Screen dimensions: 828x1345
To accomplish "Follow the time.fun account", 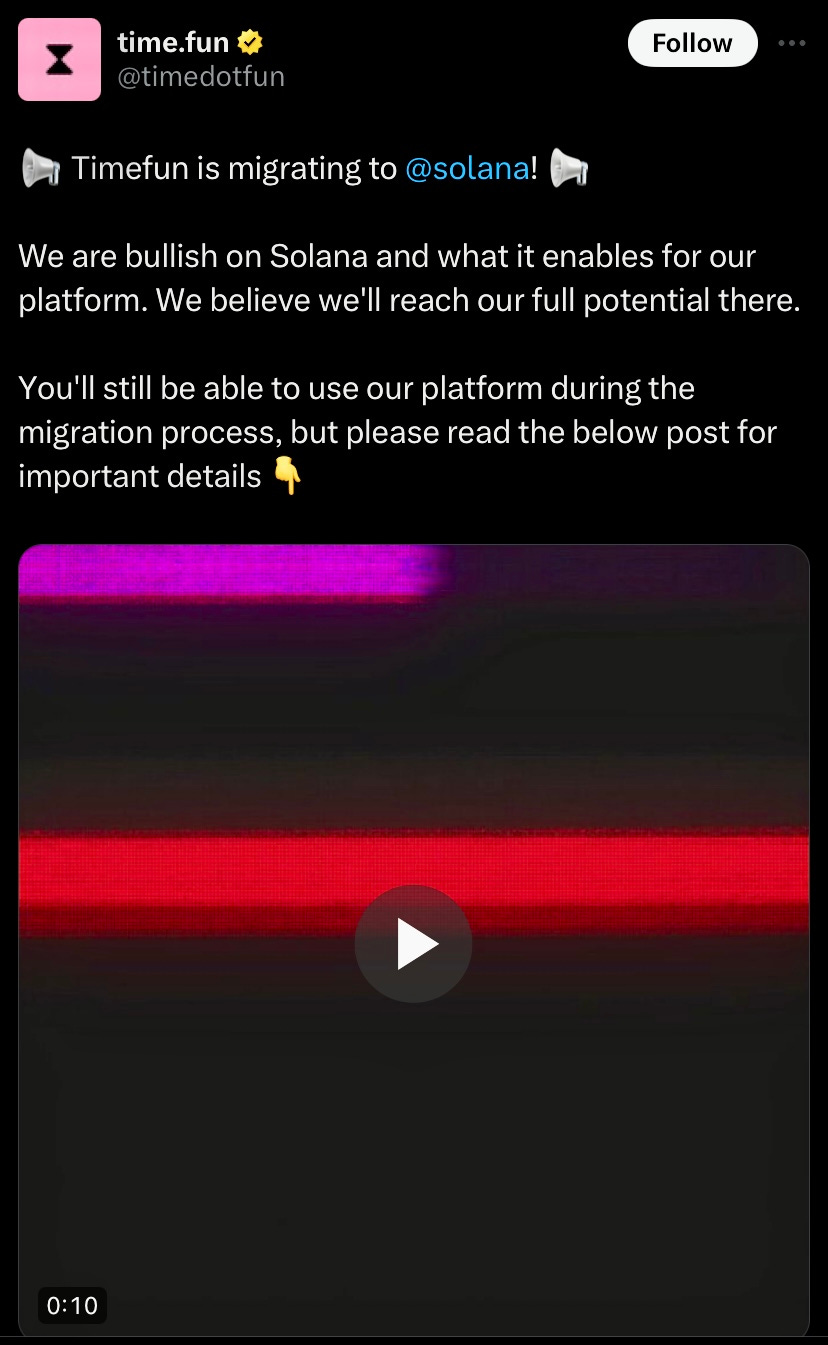I will tap(692, 43).
